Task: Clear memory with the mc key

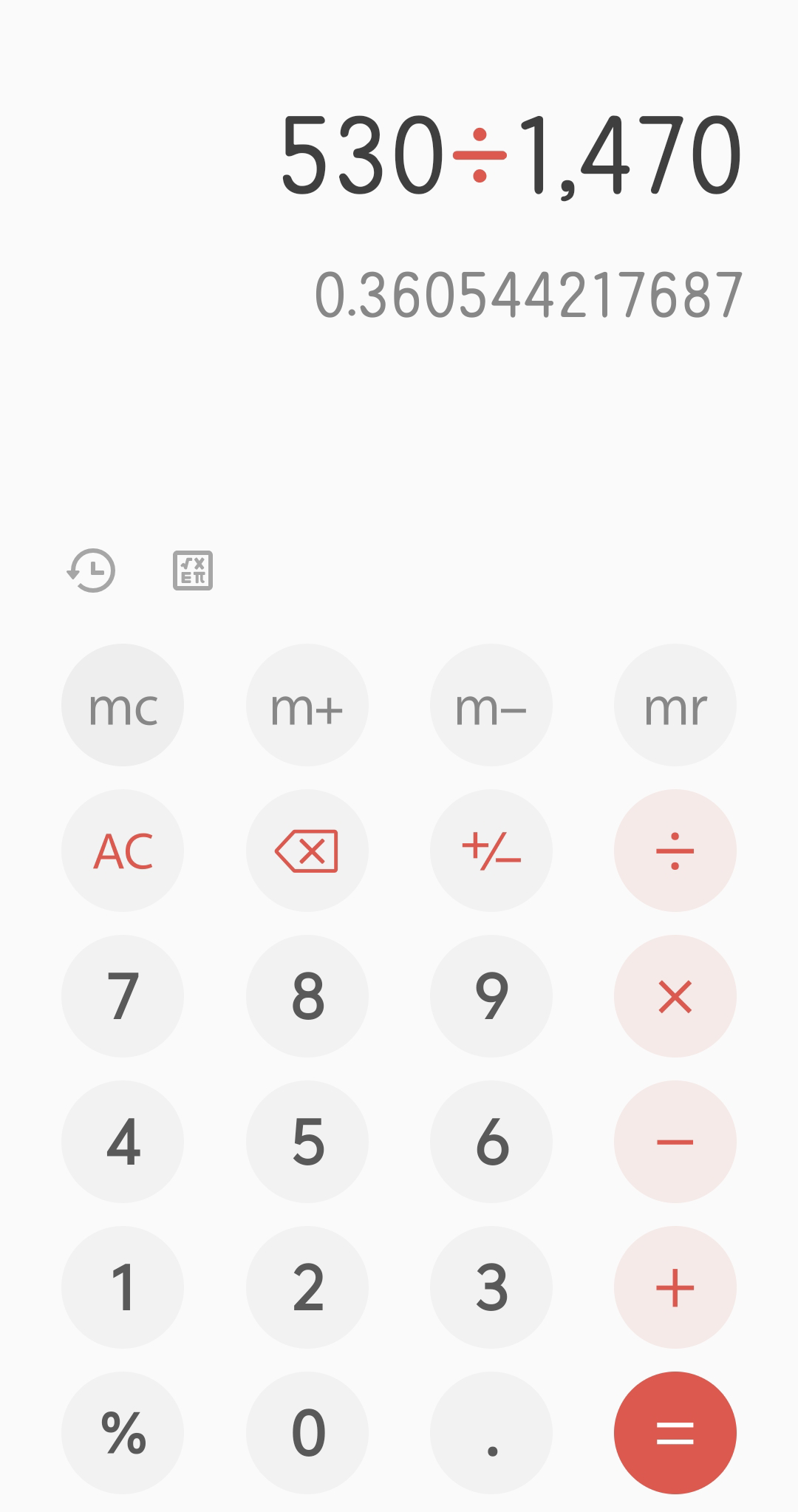Action: (x=123, y=705)
